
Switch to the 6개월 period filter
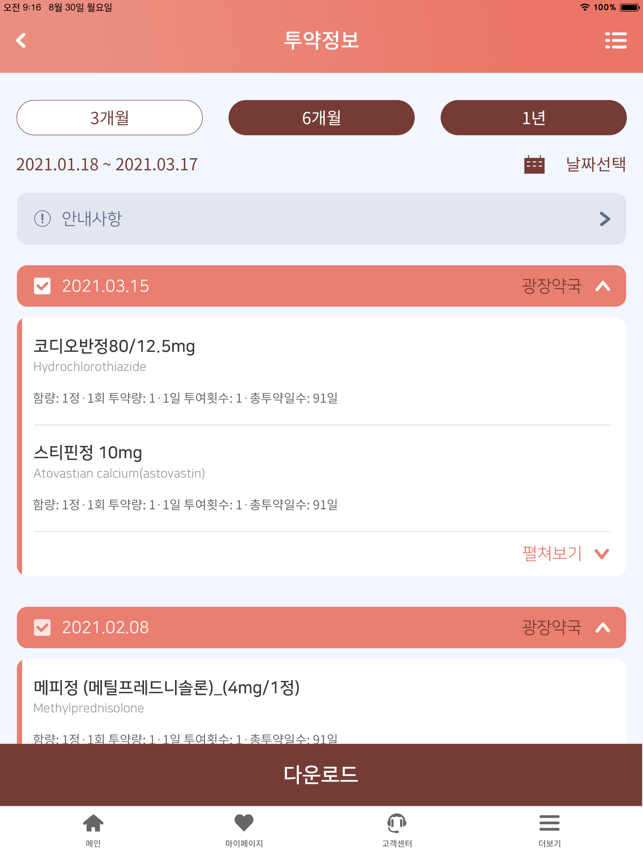321,118
